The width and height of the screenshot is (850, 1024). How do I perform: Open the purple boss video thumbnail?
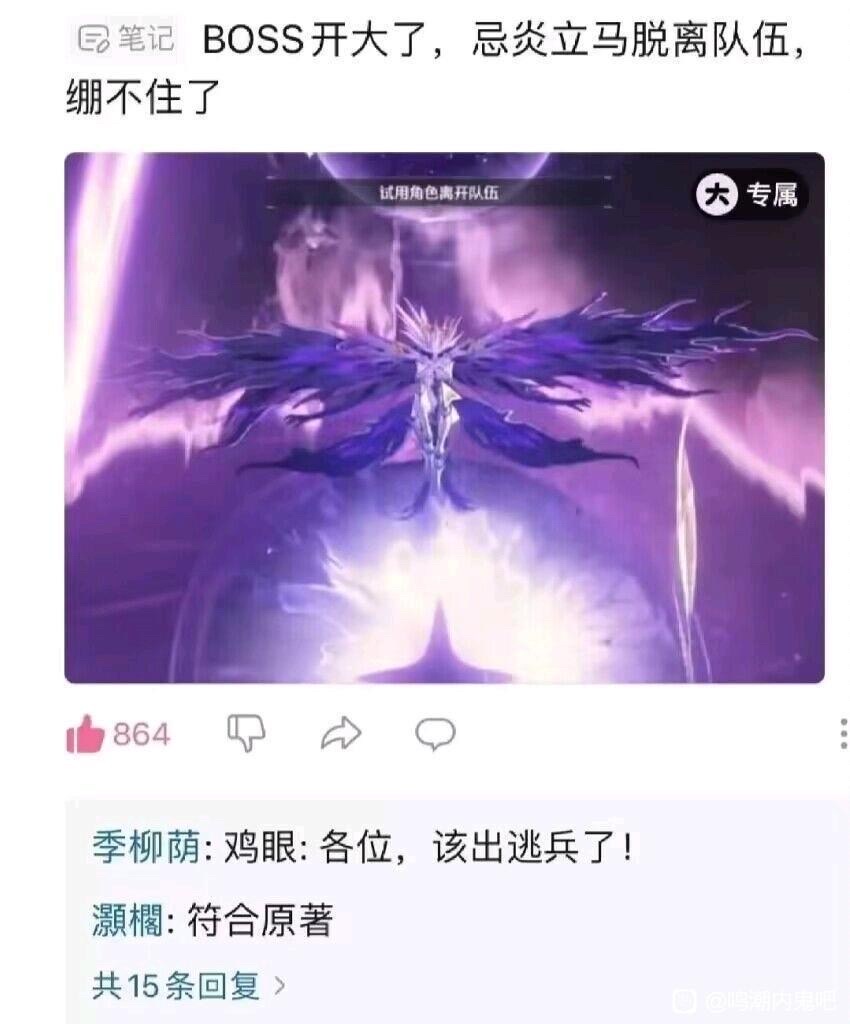click(x=444, y=418)
